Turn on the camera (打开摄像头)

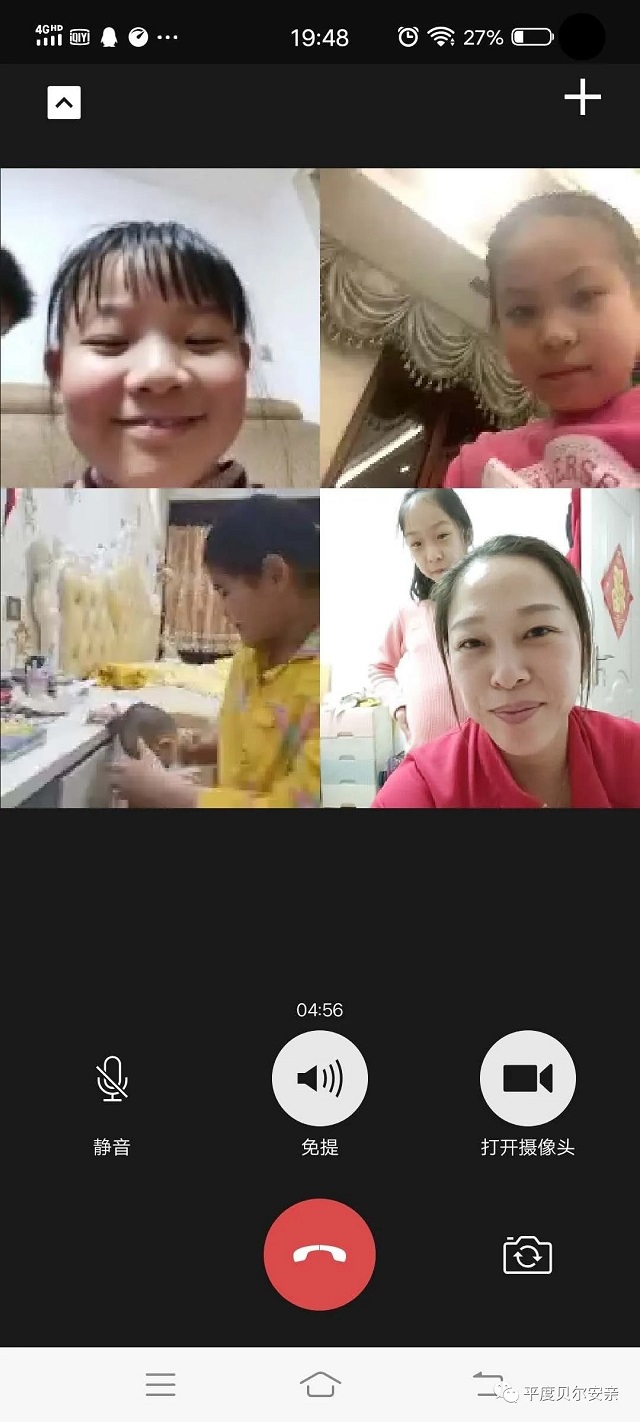(527, 1079)
